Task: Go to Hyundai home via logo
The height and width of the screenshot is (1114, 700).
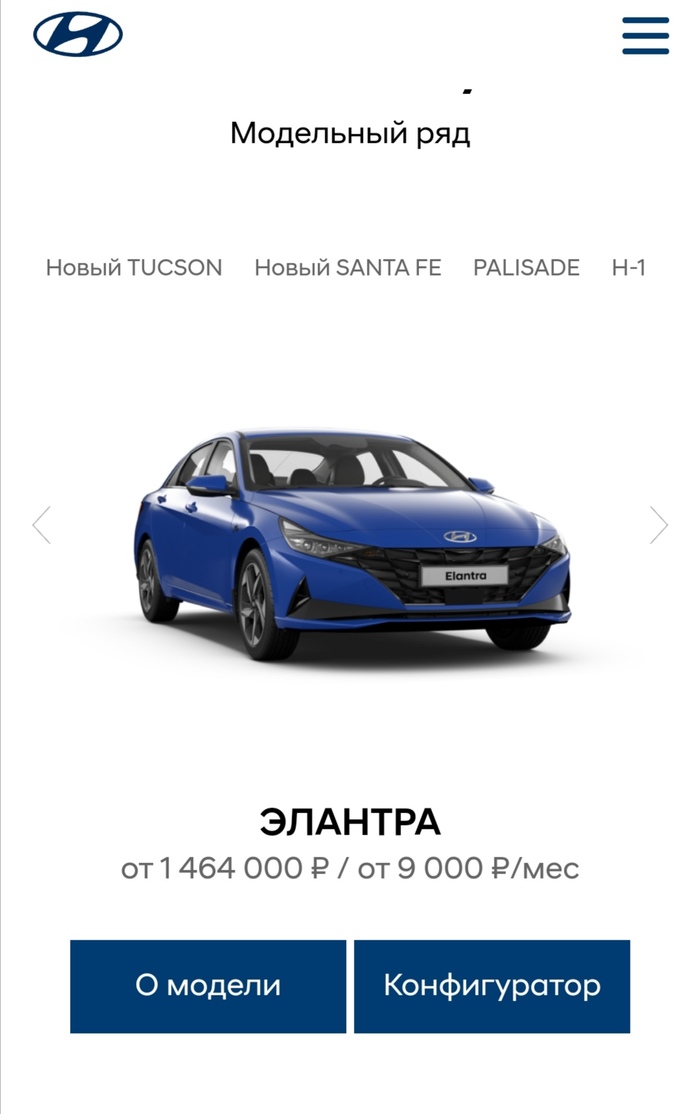Action: pyautogui.click(x=78, y=35)
